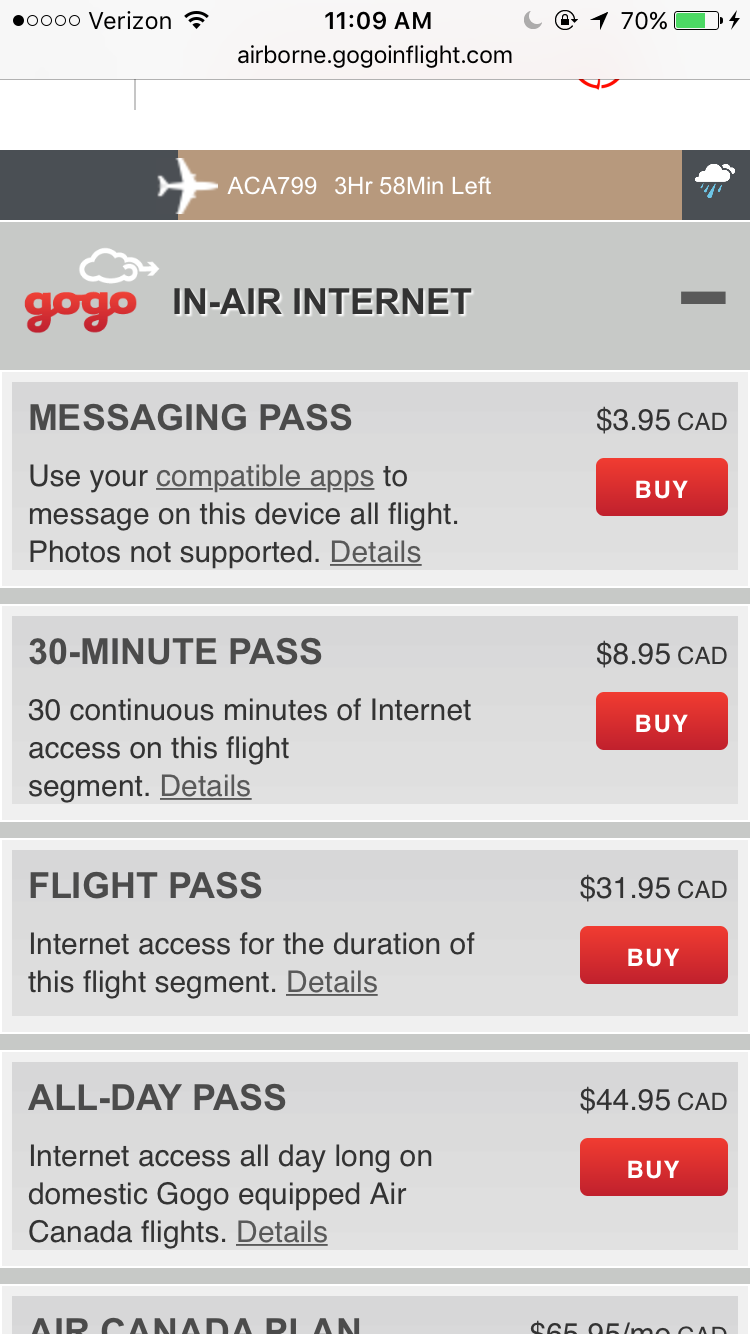Buy the All-Day Pass
Viewport: 750px width, 1334px height.
(x=653, y=1168)
